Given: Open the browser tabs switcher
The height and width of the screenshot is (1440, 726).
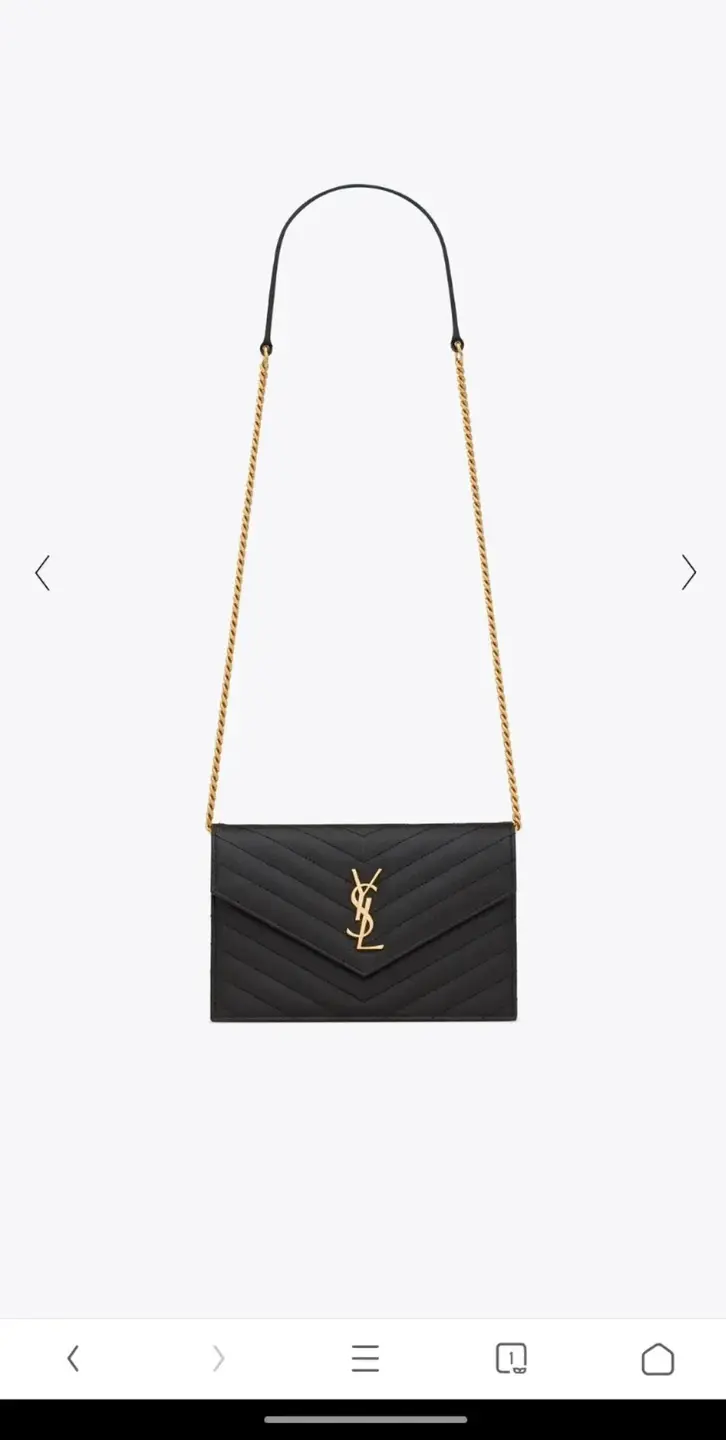Looking at the screenshot, I should tap(511, 1358).
